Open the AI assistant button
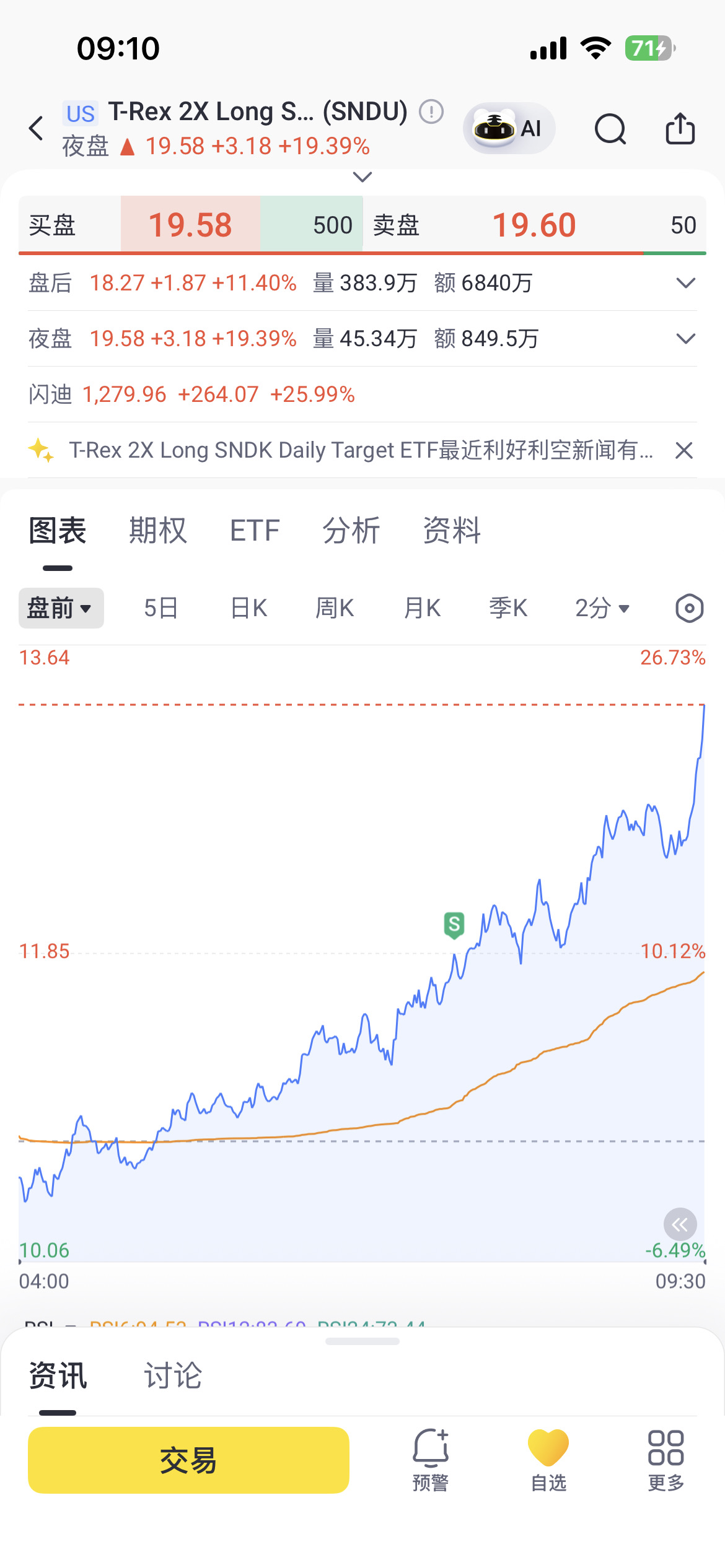The image size is (725, 1568). coord(509,128)
